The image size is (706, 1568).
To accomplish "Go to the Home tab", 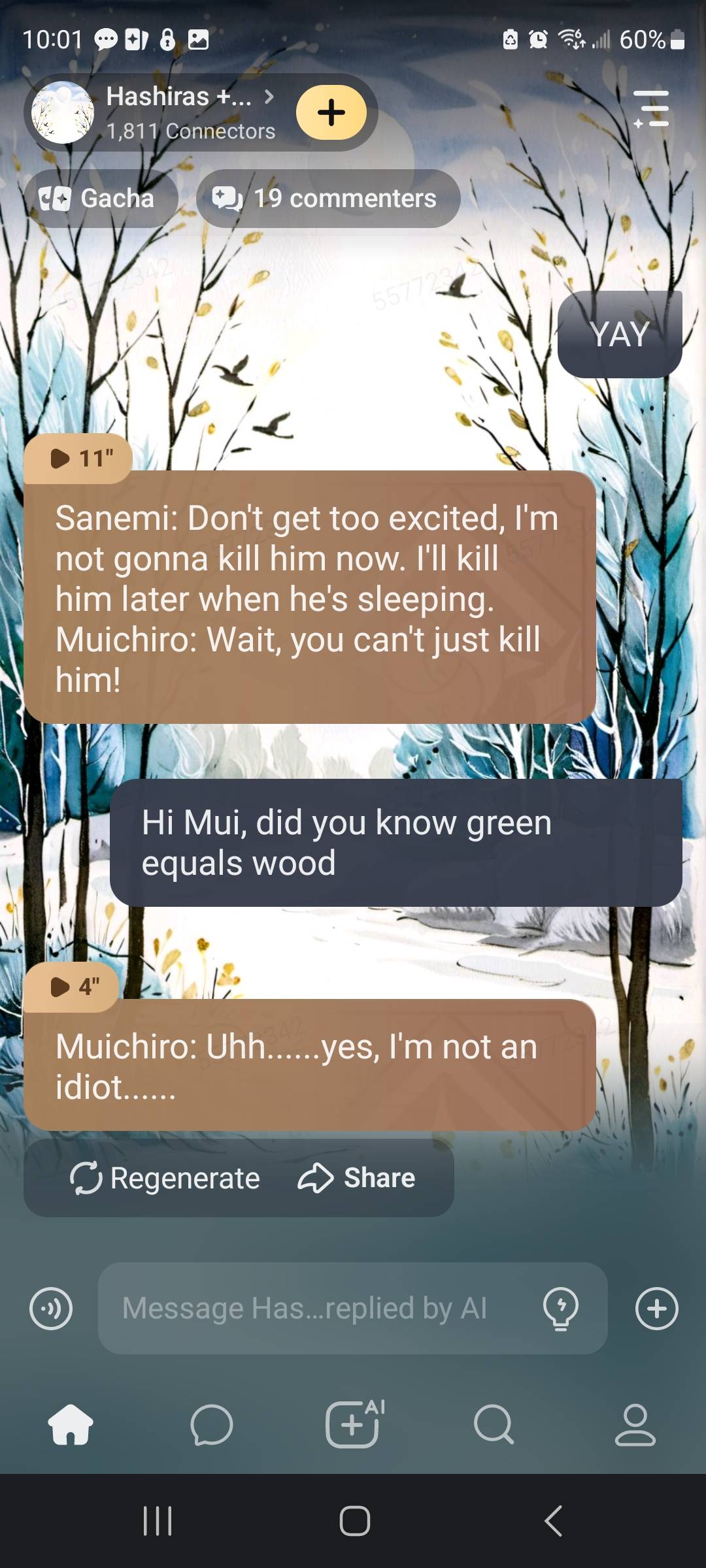I will tap(71, 1424).
